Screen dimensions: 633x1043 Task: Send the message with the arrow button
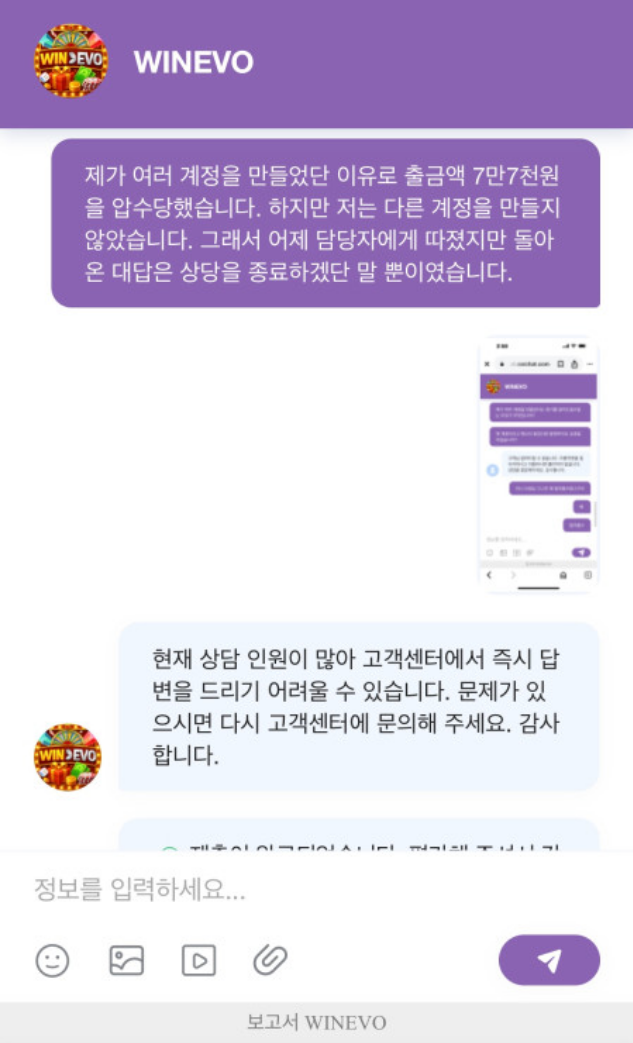point(549,961)
